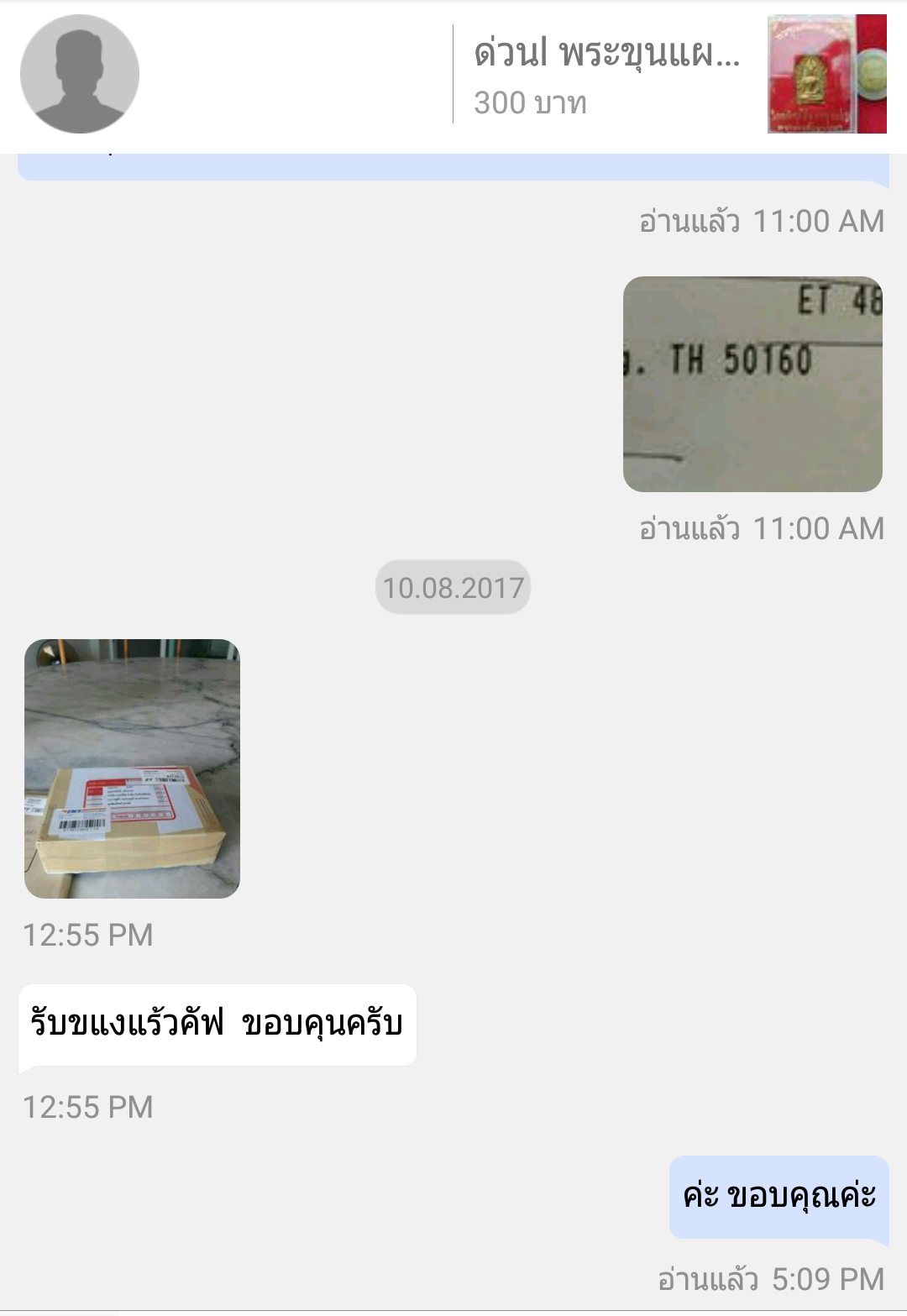
Task: Open the contact's profile avatar
Action: click(80, 74)
